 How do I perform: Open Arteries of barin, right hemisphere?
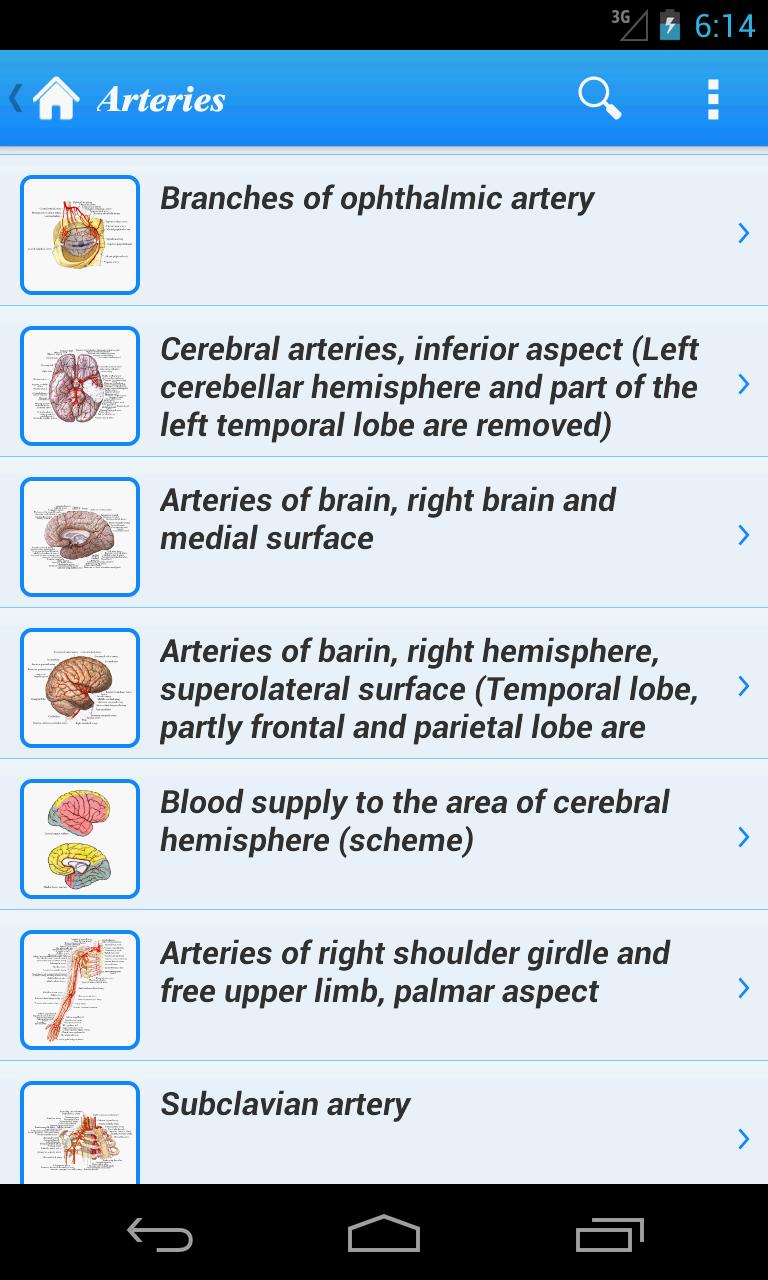coord(384,688)
